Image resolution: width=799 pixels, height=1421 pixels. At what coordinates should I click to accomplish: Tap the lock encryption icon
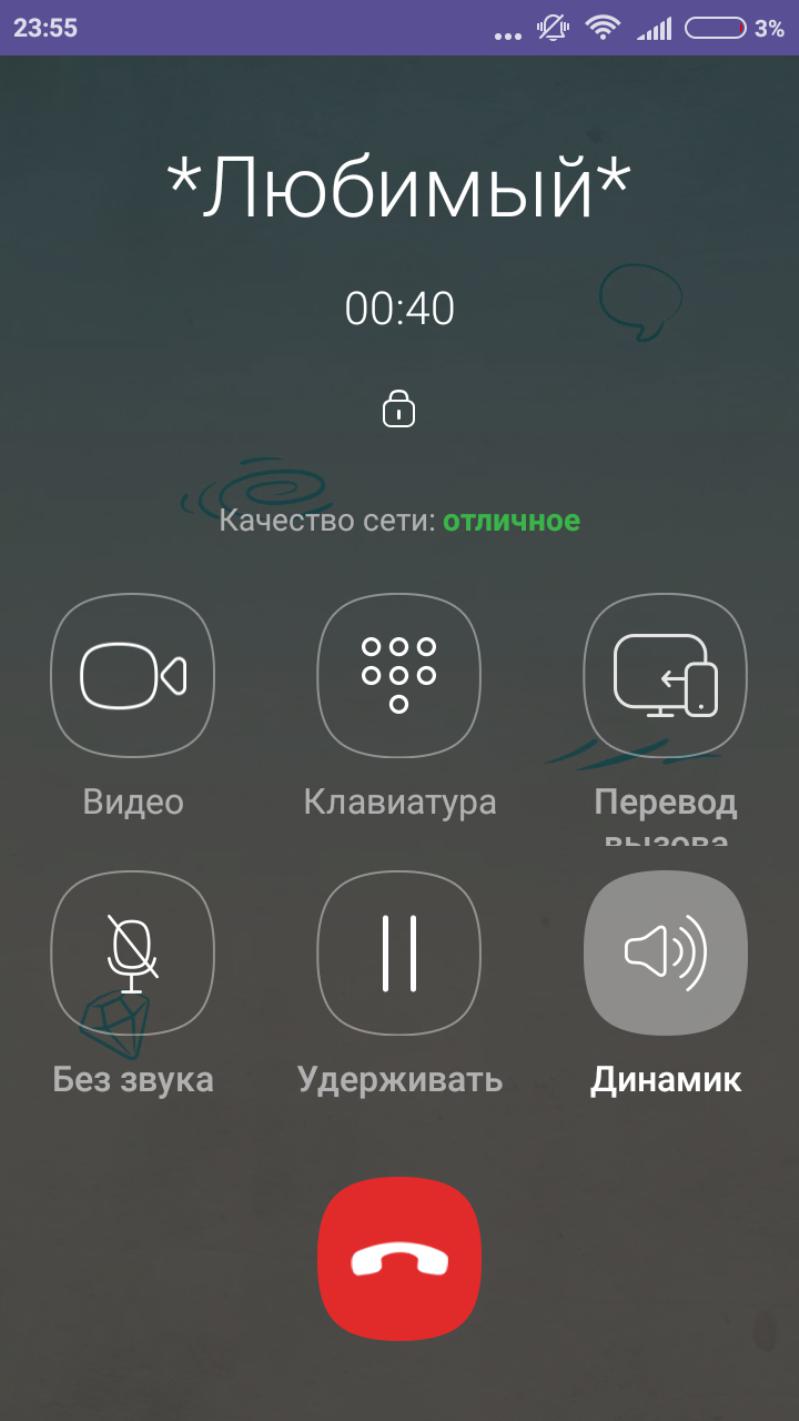pos(399,408)
